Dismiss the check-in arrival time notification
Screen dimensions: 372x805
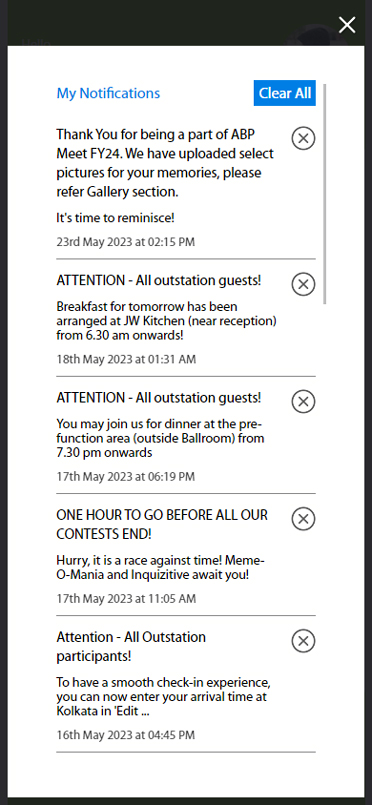[303, 641]
